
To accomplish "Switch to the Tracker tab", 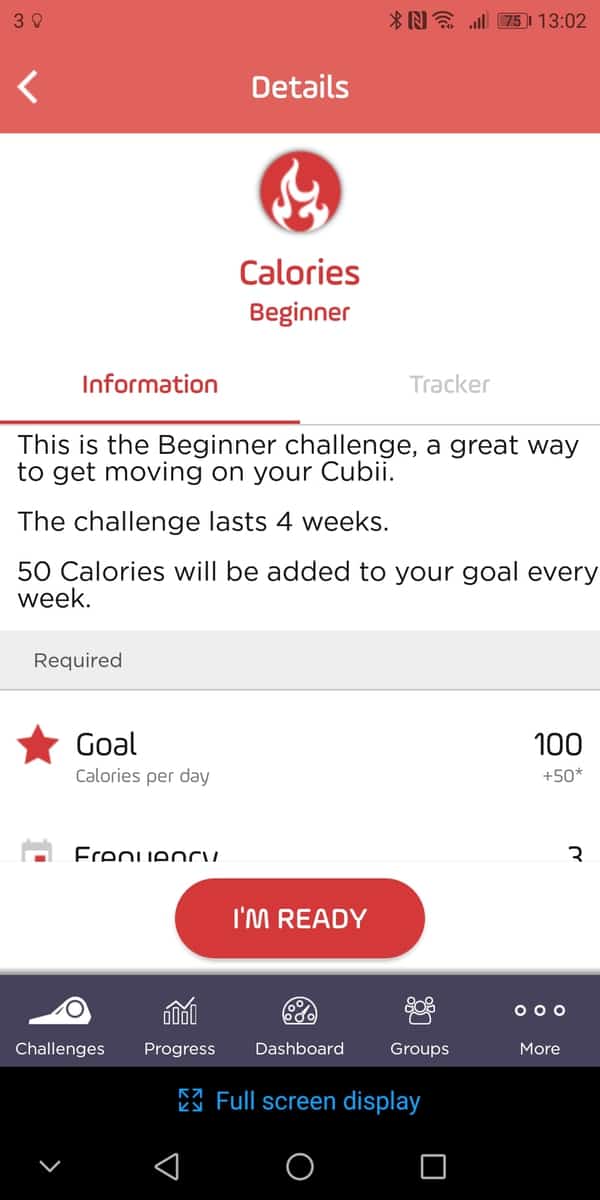I will click(x=449, y=385).
